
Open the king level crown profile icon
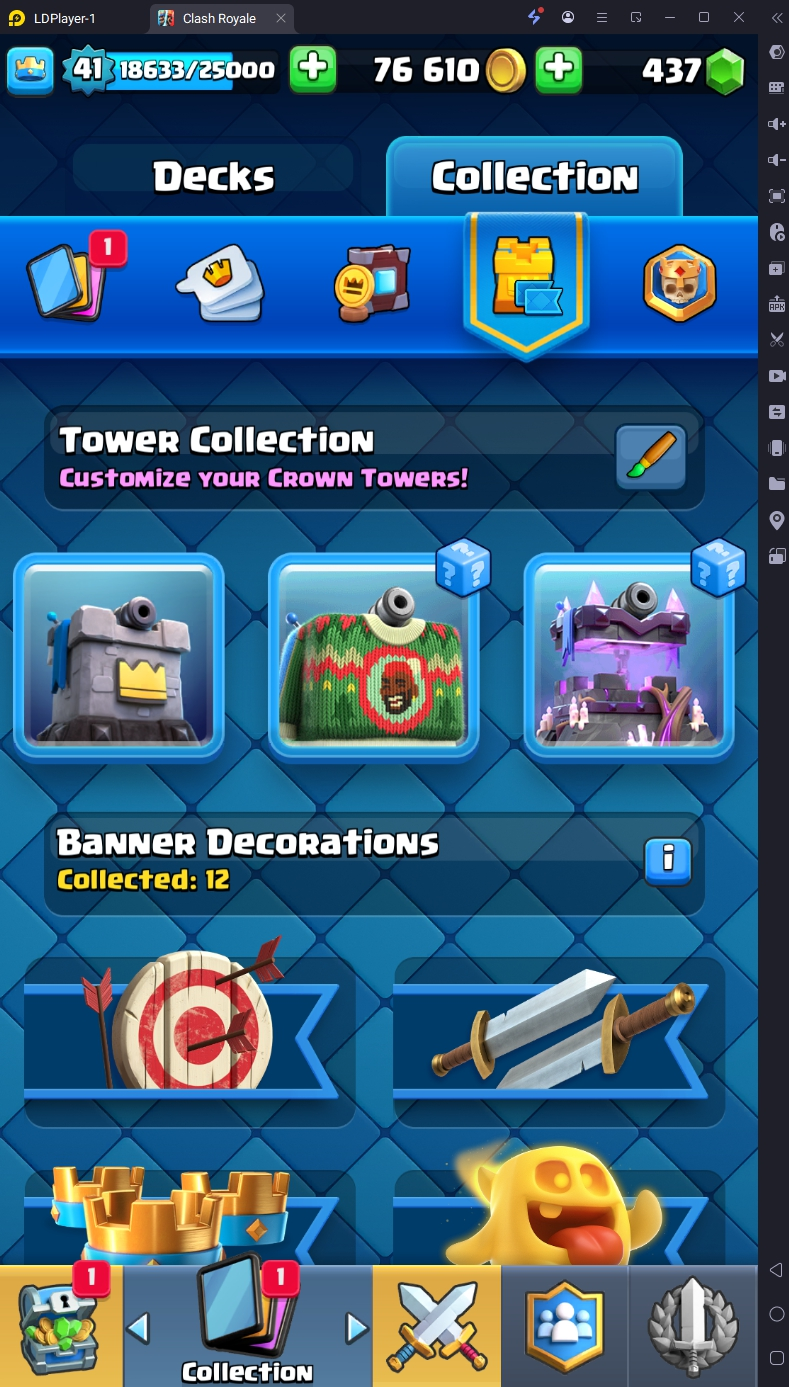30,70
